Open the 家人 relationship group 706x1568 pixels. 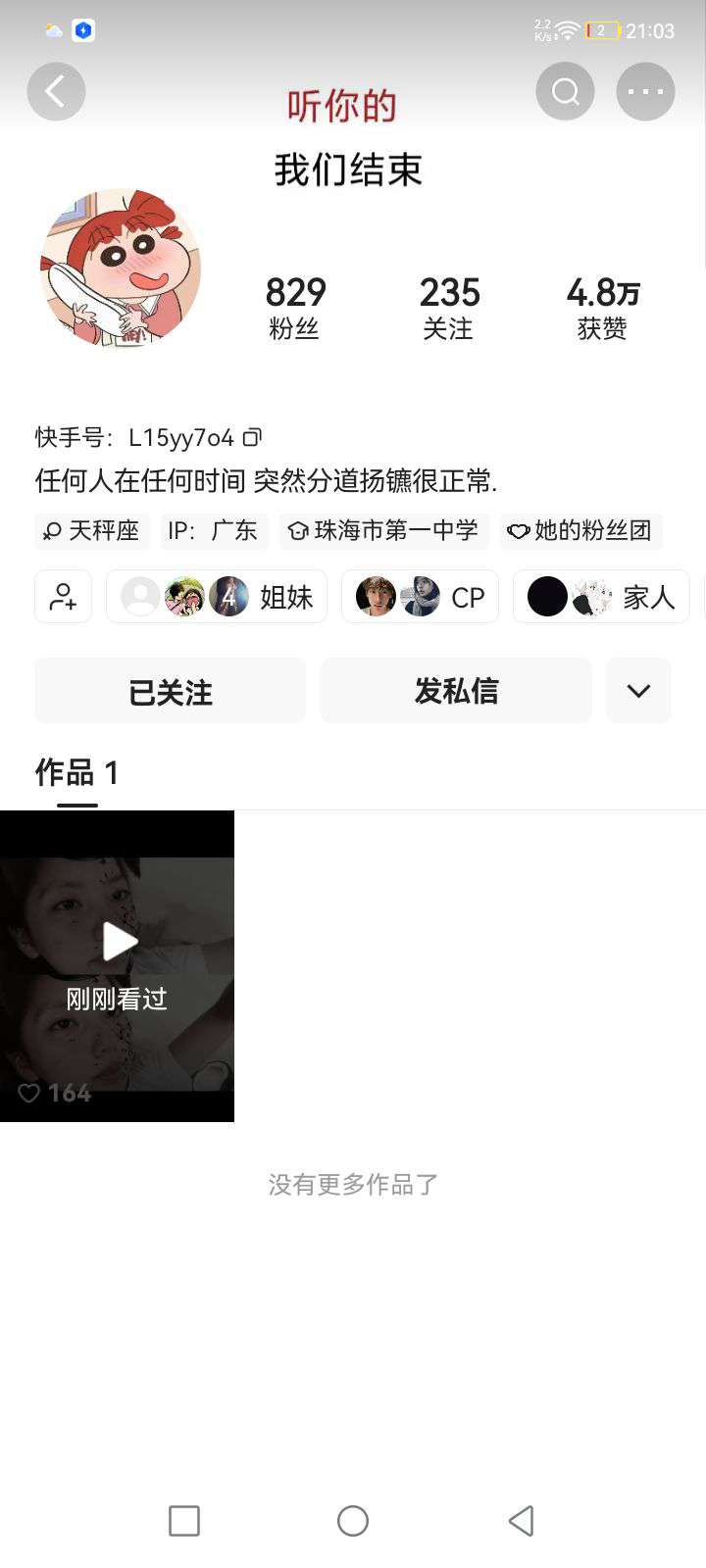(x=600, y=597)
